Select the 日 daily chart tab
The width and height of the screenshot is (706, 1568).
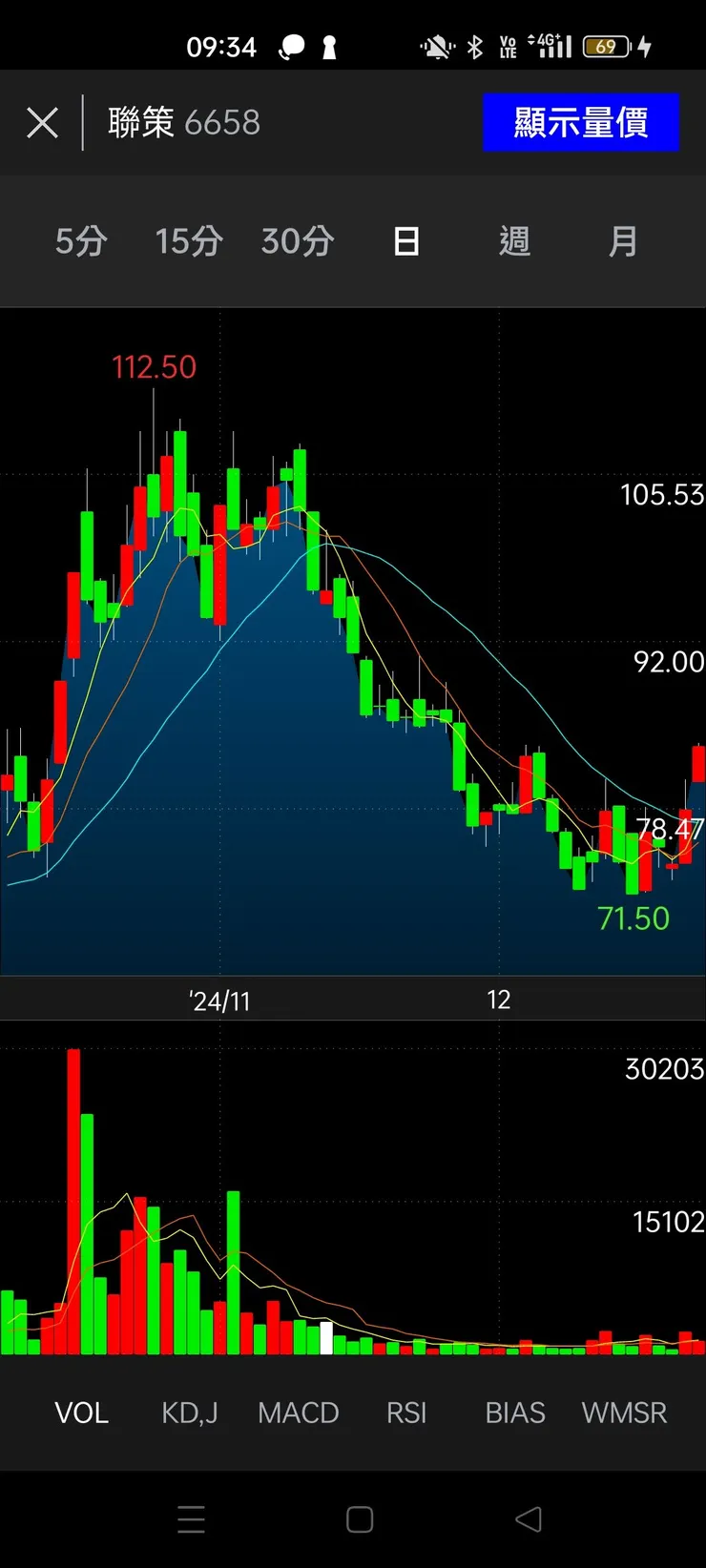(x=406, y=241)
